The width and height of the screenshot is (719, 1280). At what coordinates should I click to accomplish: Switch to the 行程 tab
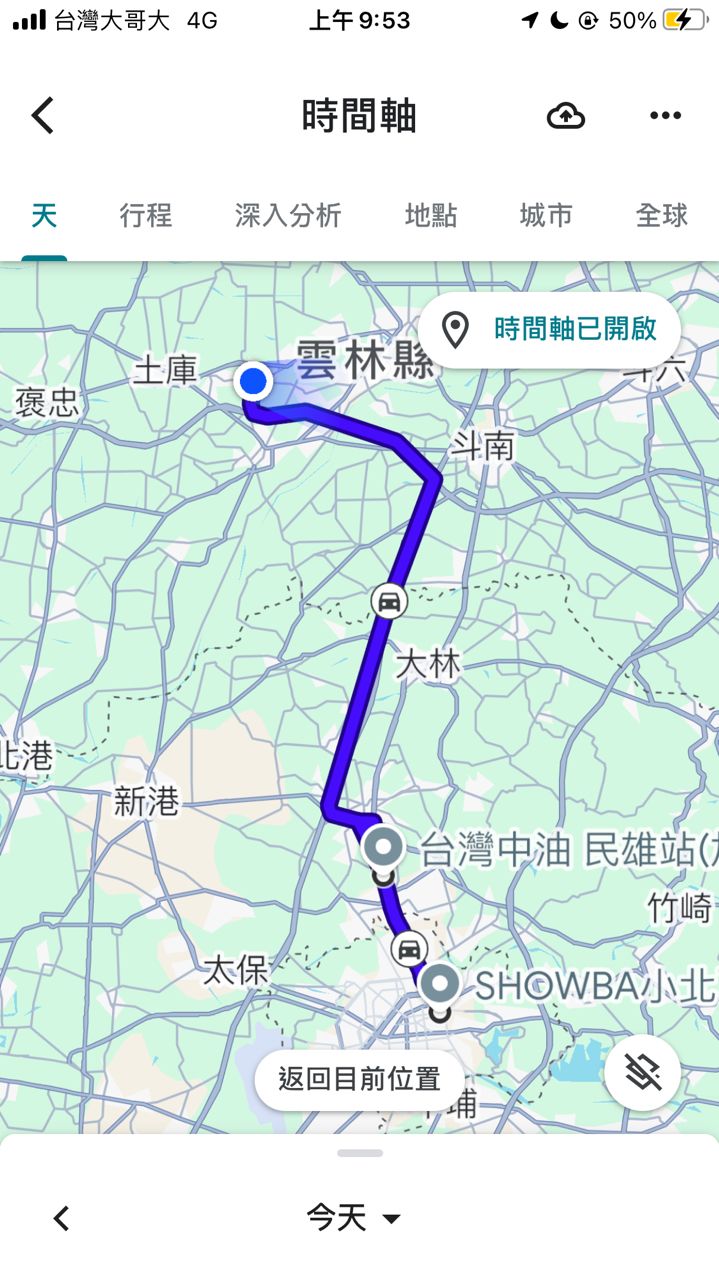[146, 215]
